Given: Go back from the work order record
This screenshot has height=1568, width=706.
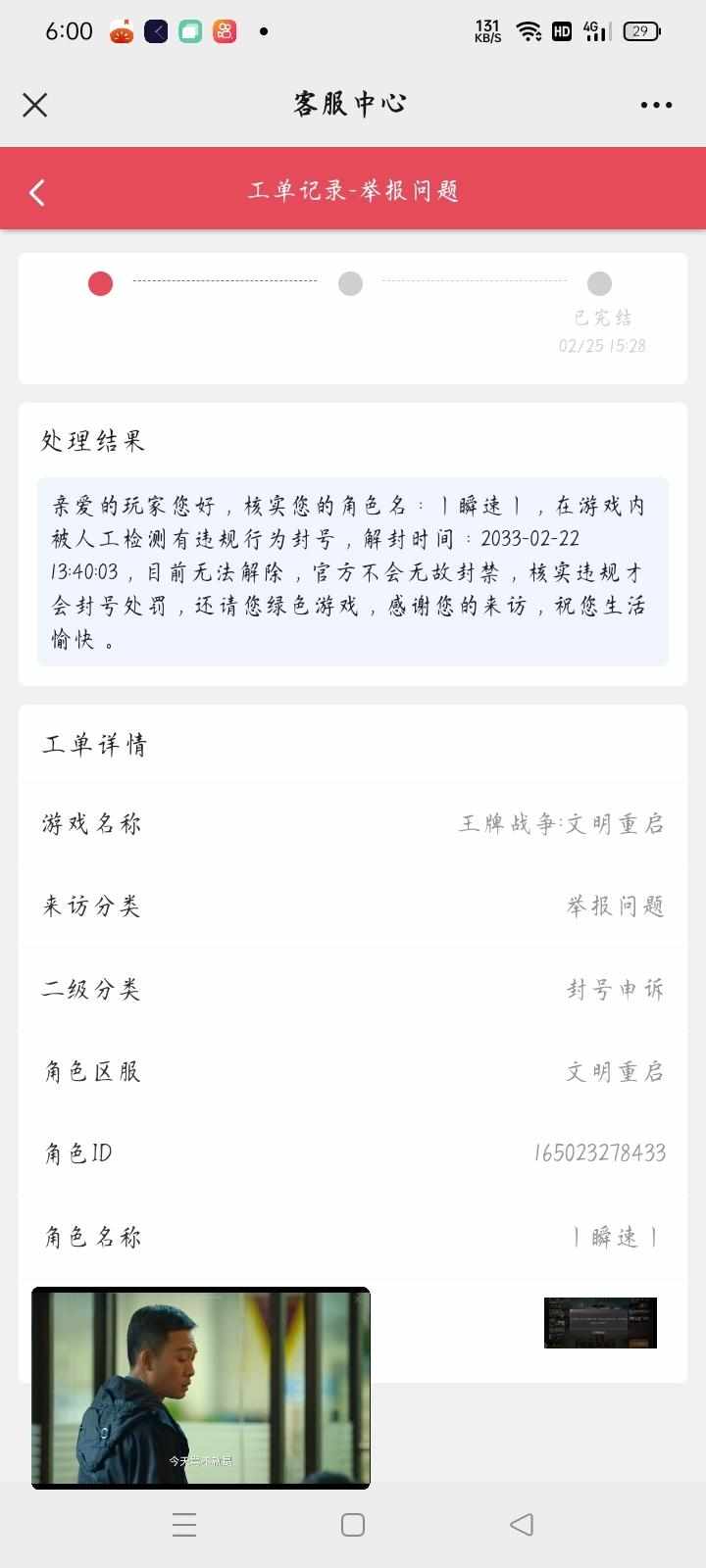Looking at the screenshot, I should (x=37, y=192).
